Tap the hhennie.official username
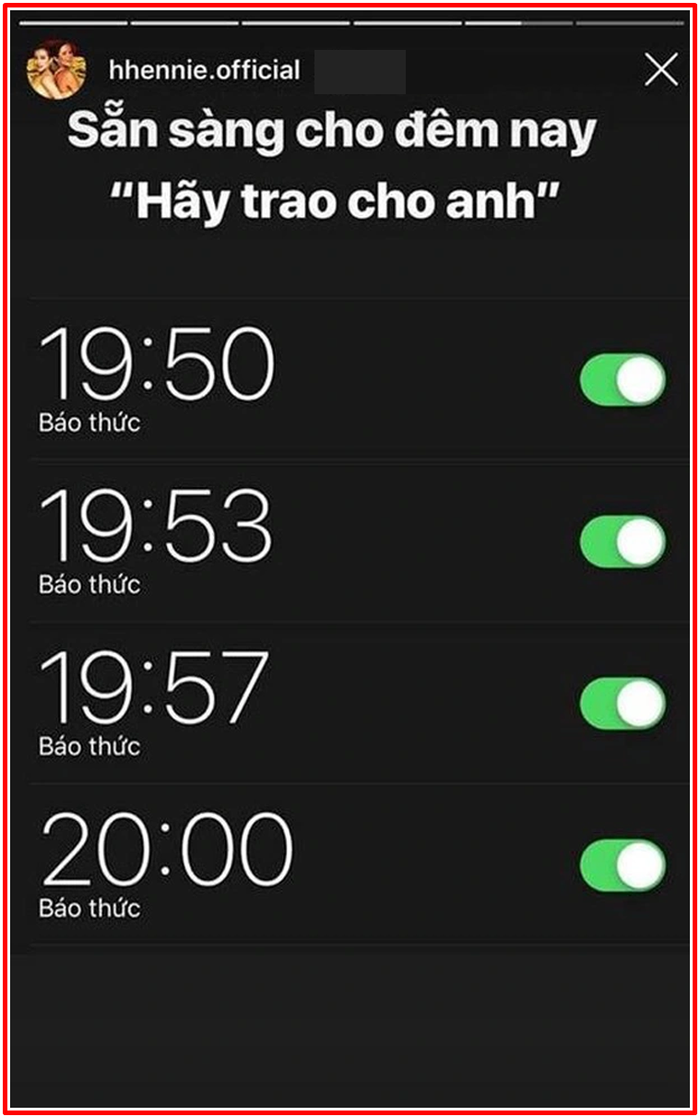This screenshot has width=700, height=1118. [x=203, y=71]
